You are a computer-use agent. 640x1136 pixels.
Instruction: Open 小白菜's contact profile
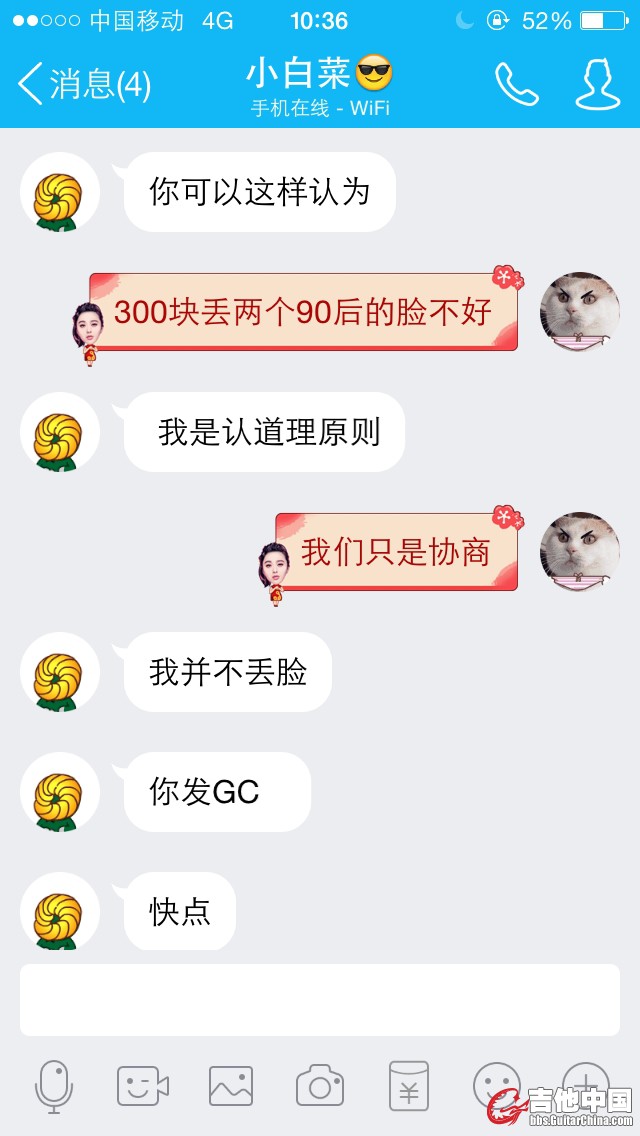tap(597, 84)
